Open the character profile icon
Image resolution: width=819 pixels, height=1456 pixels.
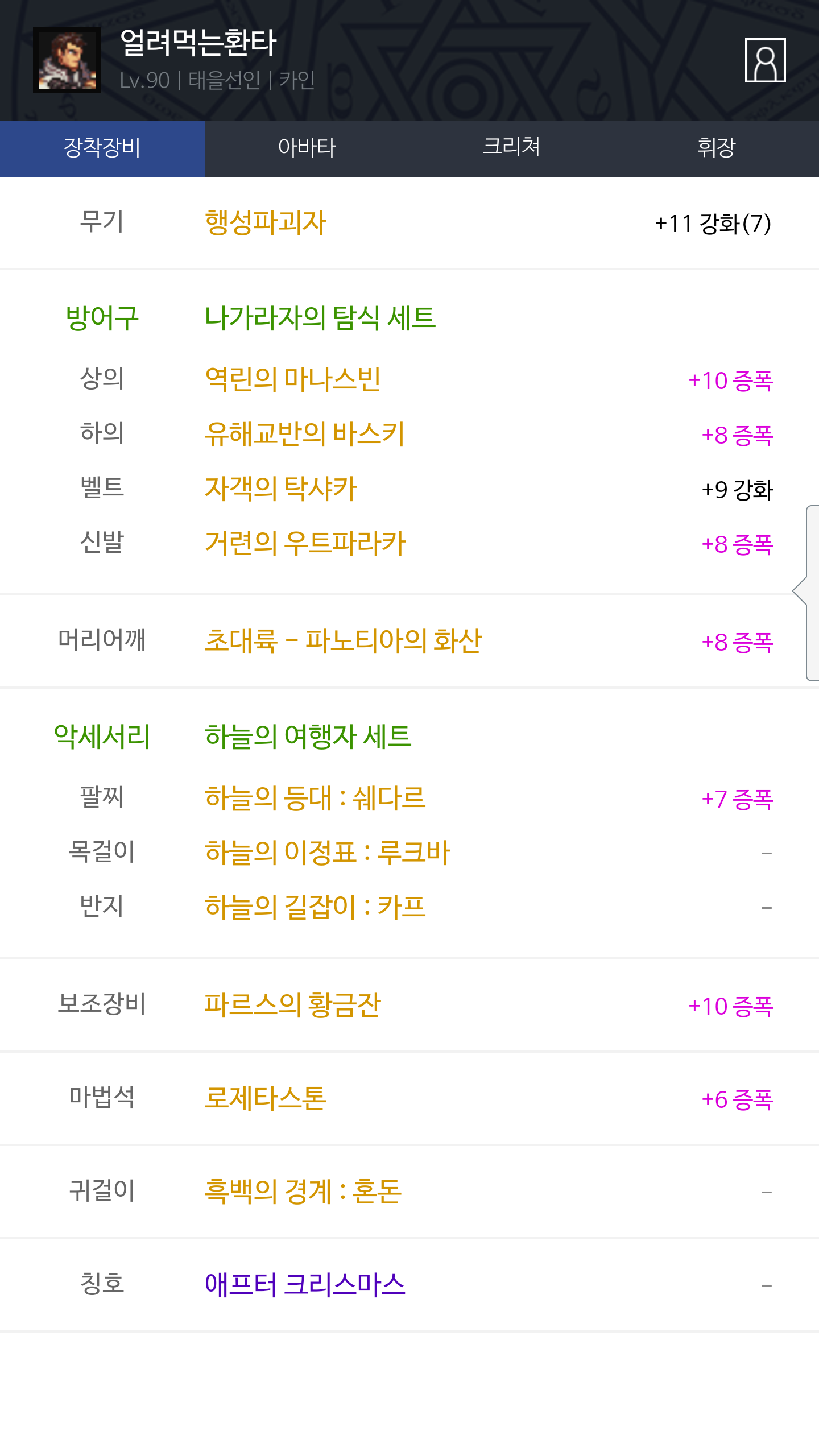[765, 60]
